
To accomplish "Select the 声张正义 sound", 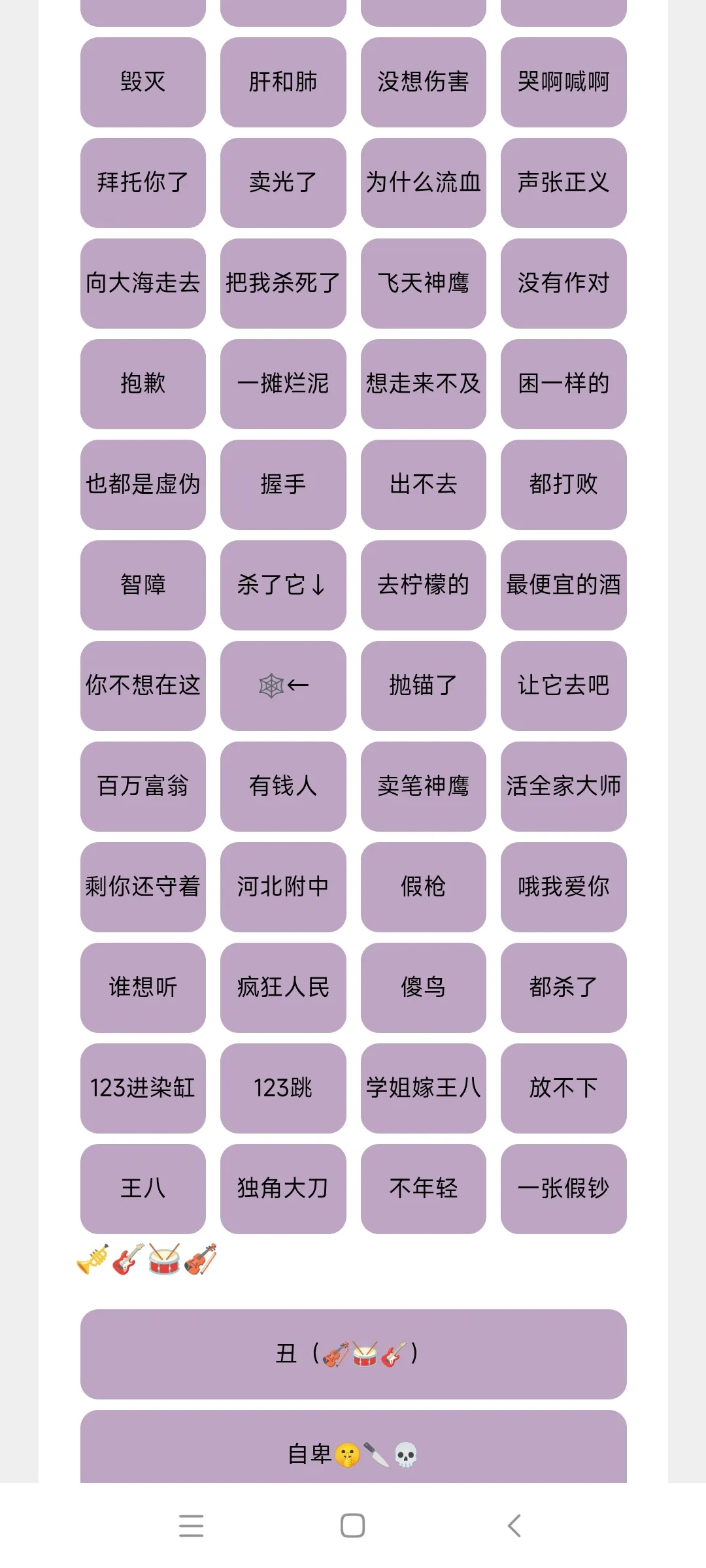I will click(x=563, y=184).
